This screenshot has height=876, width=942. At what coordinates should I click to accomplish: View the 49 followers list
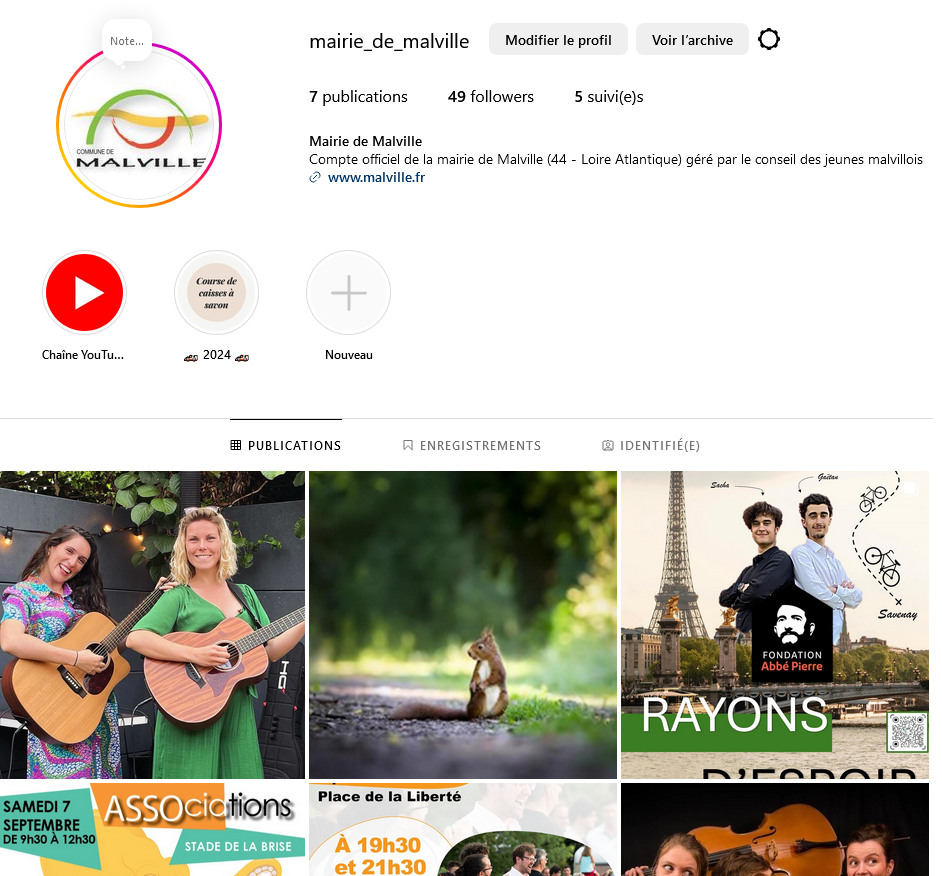pyautogui.click(x=490, y=97)
